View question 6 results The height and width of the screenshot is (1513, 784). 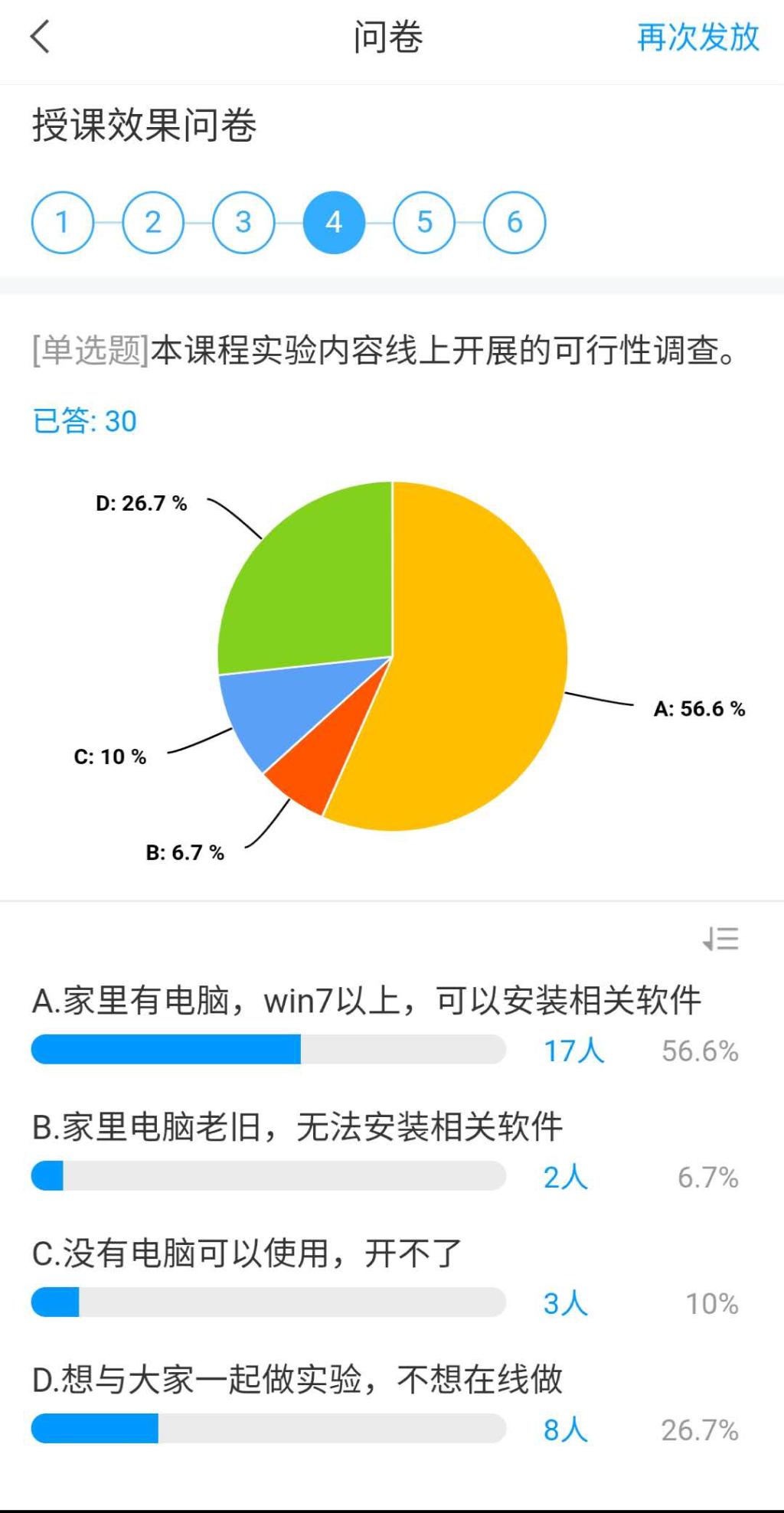(514, 222)
